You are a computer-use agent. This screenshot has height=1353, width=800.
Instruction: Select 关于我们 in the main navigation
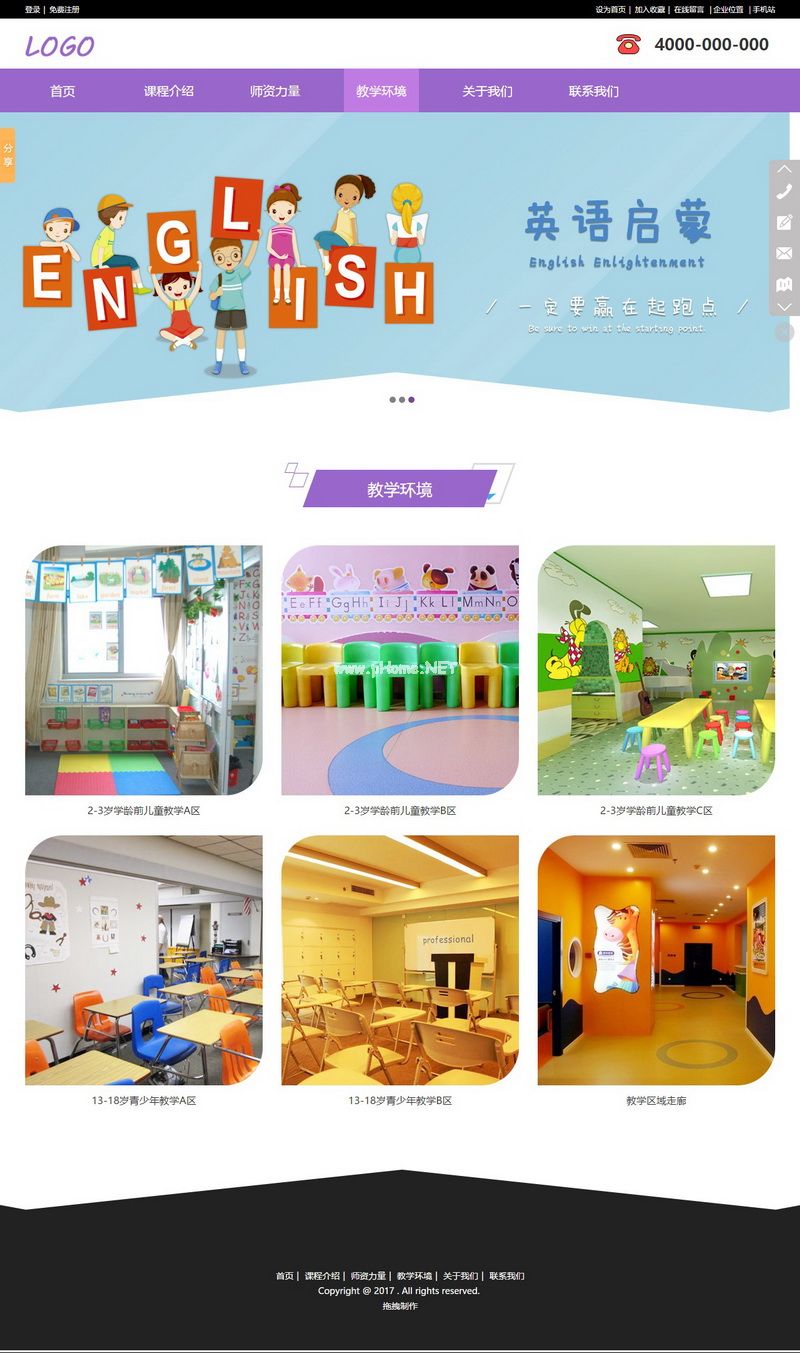click(487, 91)
